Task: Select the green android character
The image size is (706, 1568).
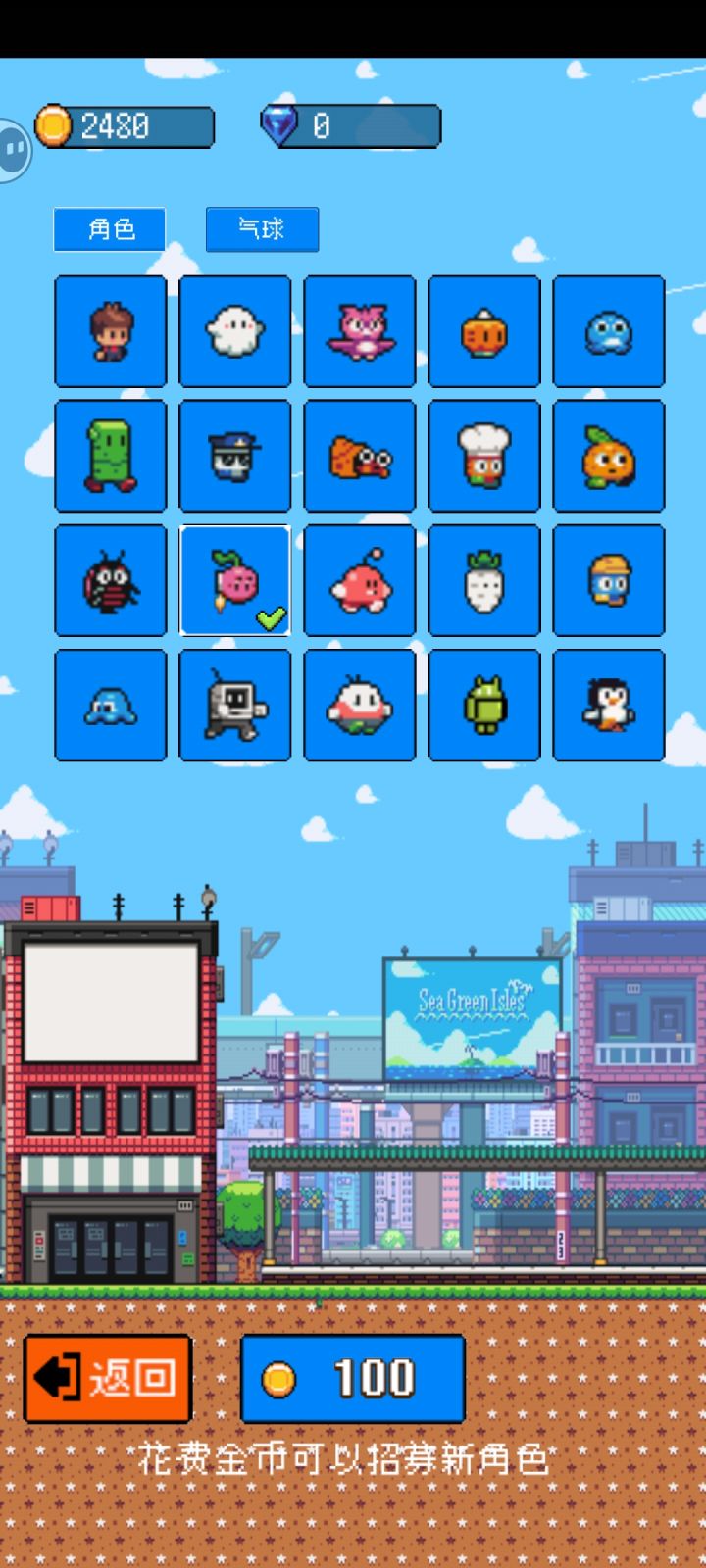Action: click(484, 705)
